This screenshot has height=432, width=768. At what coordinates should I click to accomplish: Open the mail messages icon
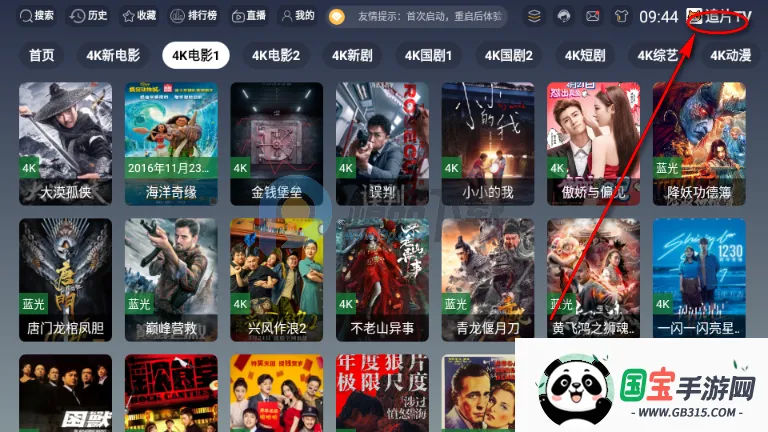[593, 16]
